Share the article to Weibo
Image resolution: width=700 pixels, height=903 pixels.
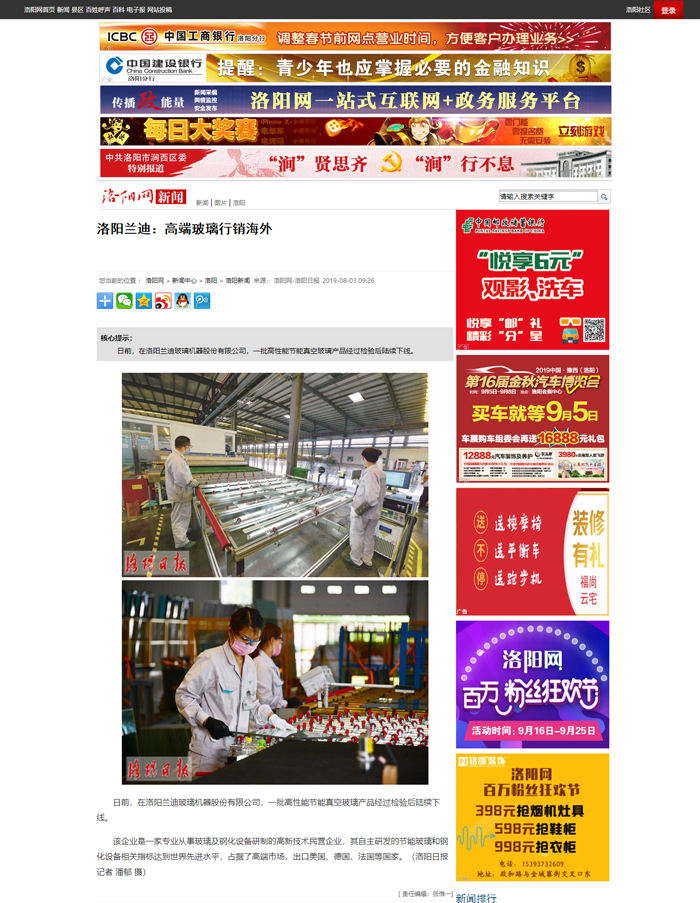(x=163, y=301)
